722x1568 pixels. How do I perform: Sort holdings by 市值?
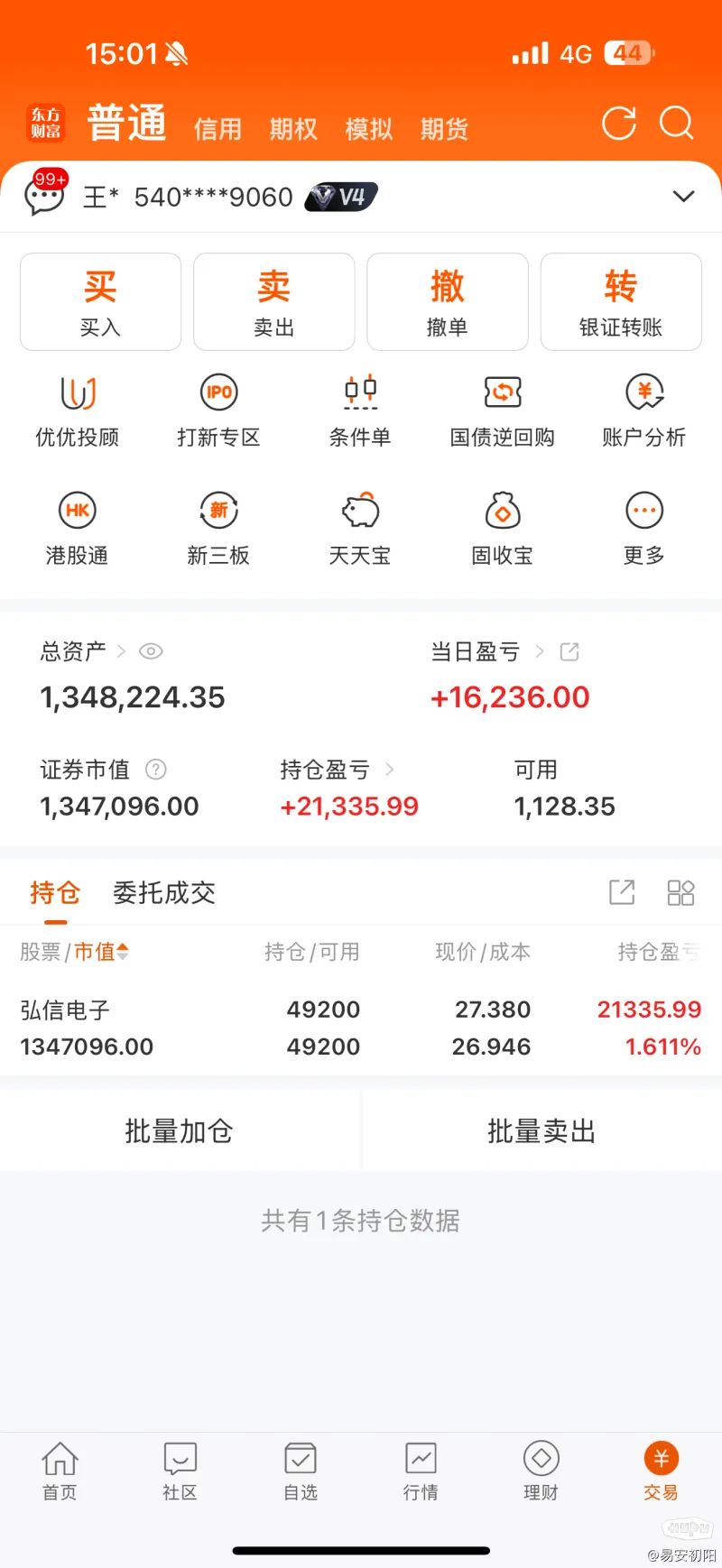pos(101,952)
